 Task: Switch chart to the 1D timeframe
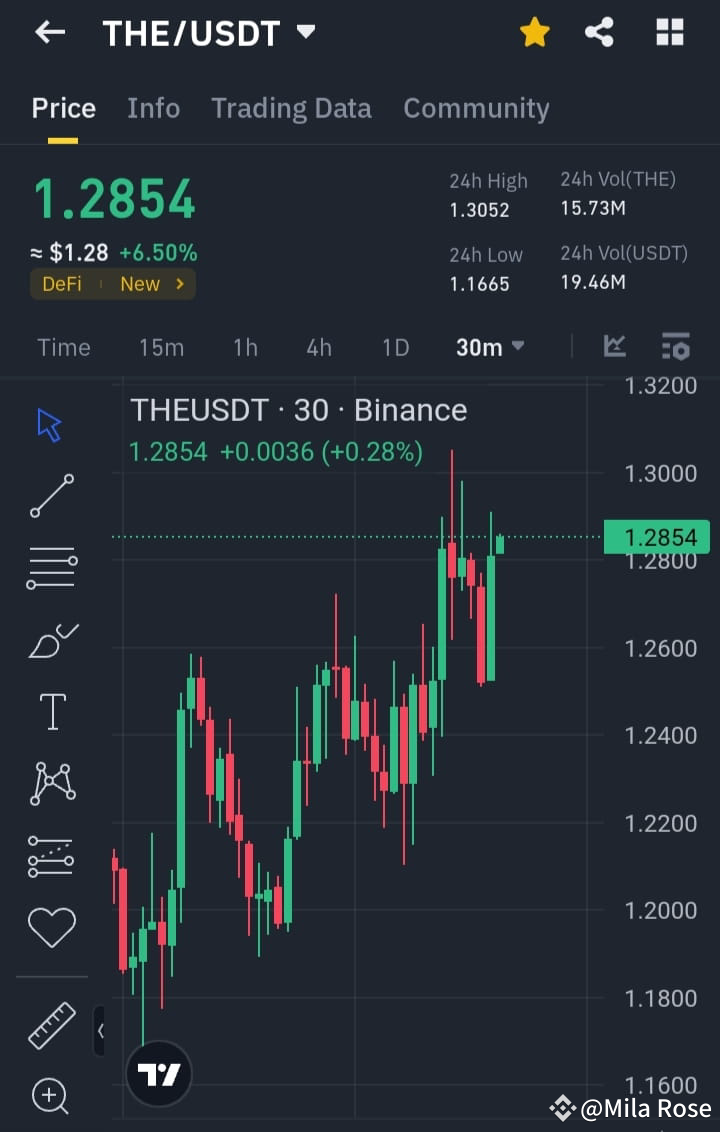coord(395,346)
